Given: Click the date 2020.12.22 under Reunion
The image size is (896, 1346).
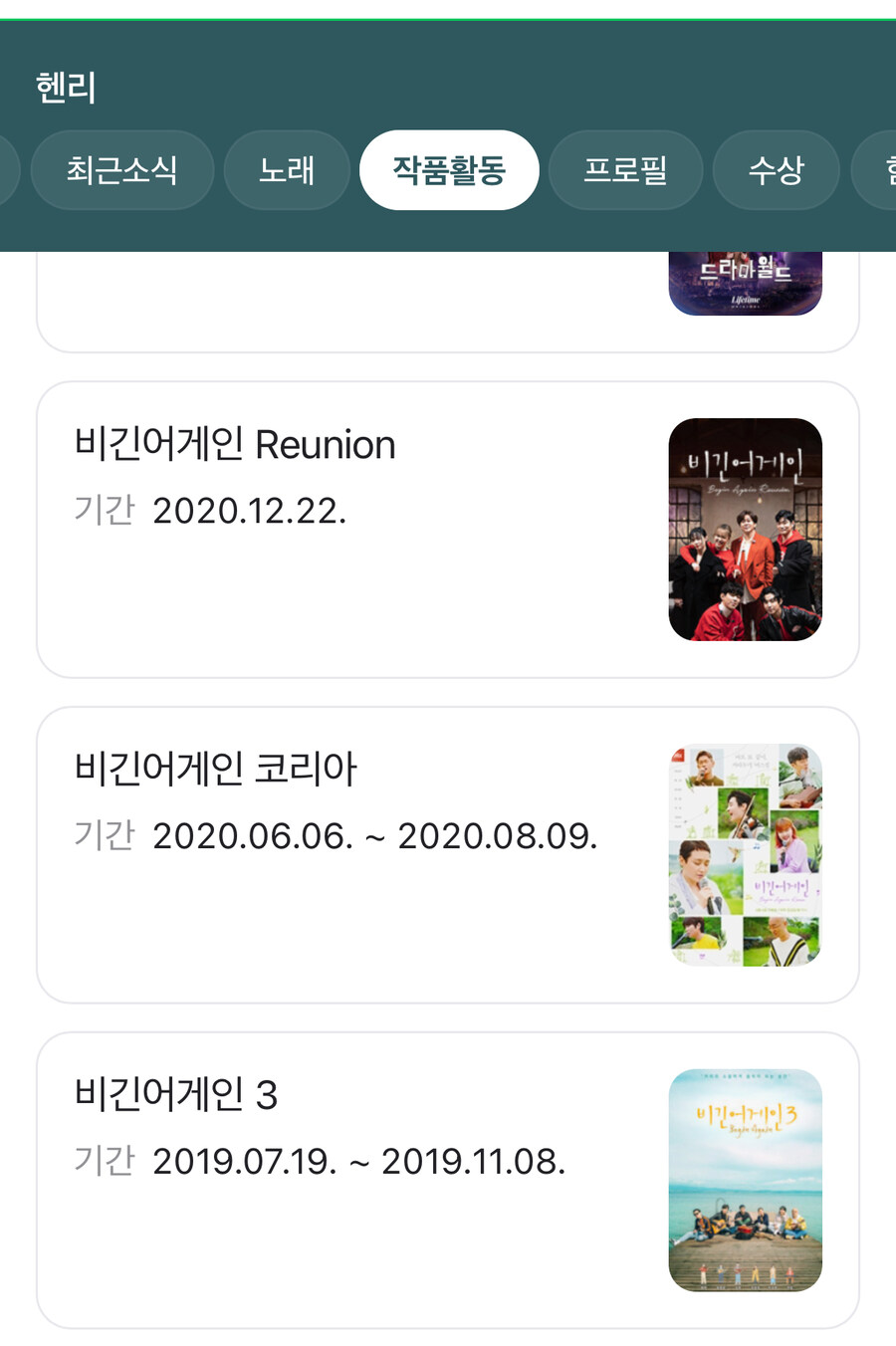Looking at the screenshot, I should (x=276, y=511).
